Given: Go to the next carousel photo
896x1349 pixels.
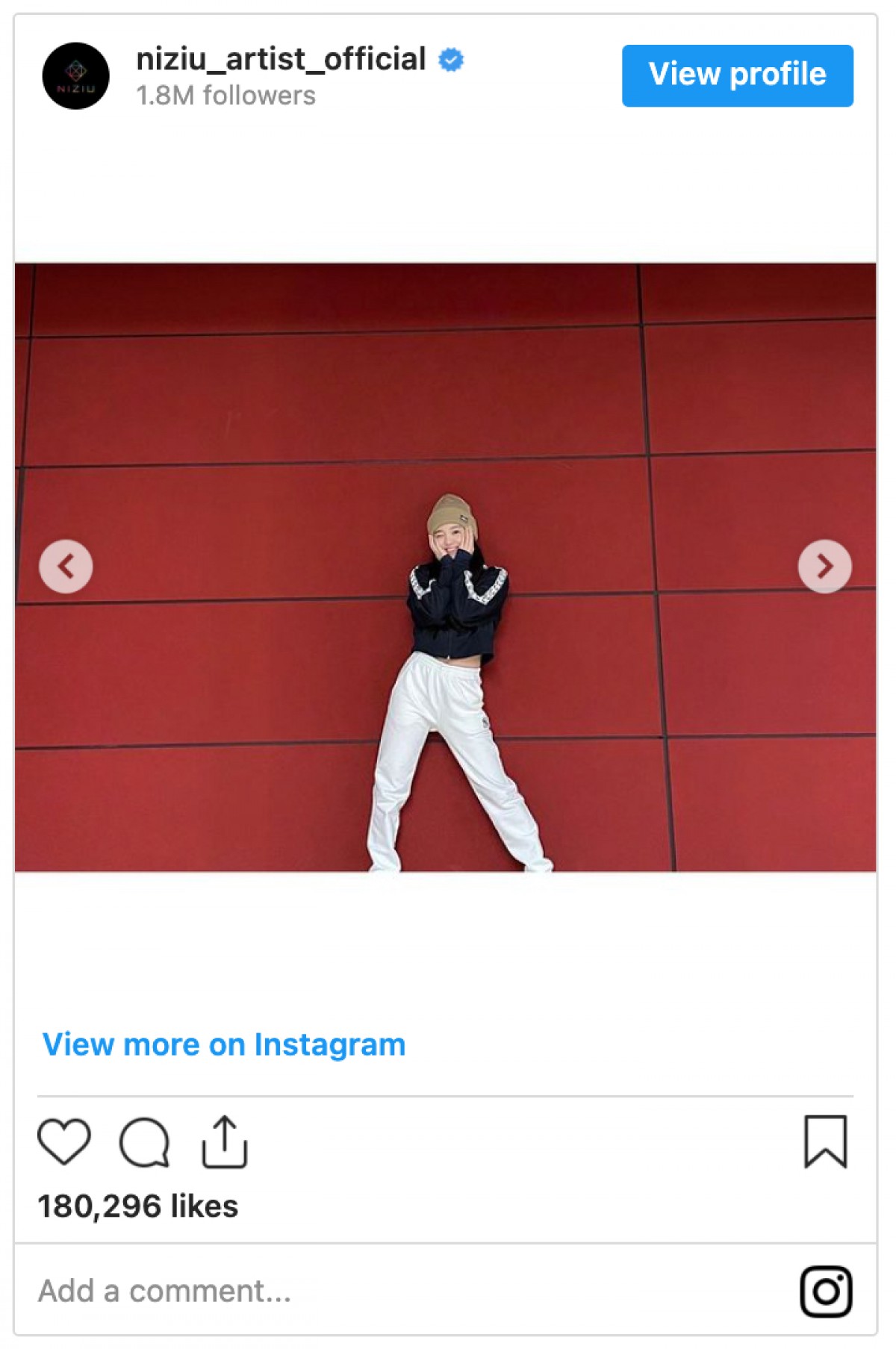Looking at the screenshot, I should tap(824, 567).
